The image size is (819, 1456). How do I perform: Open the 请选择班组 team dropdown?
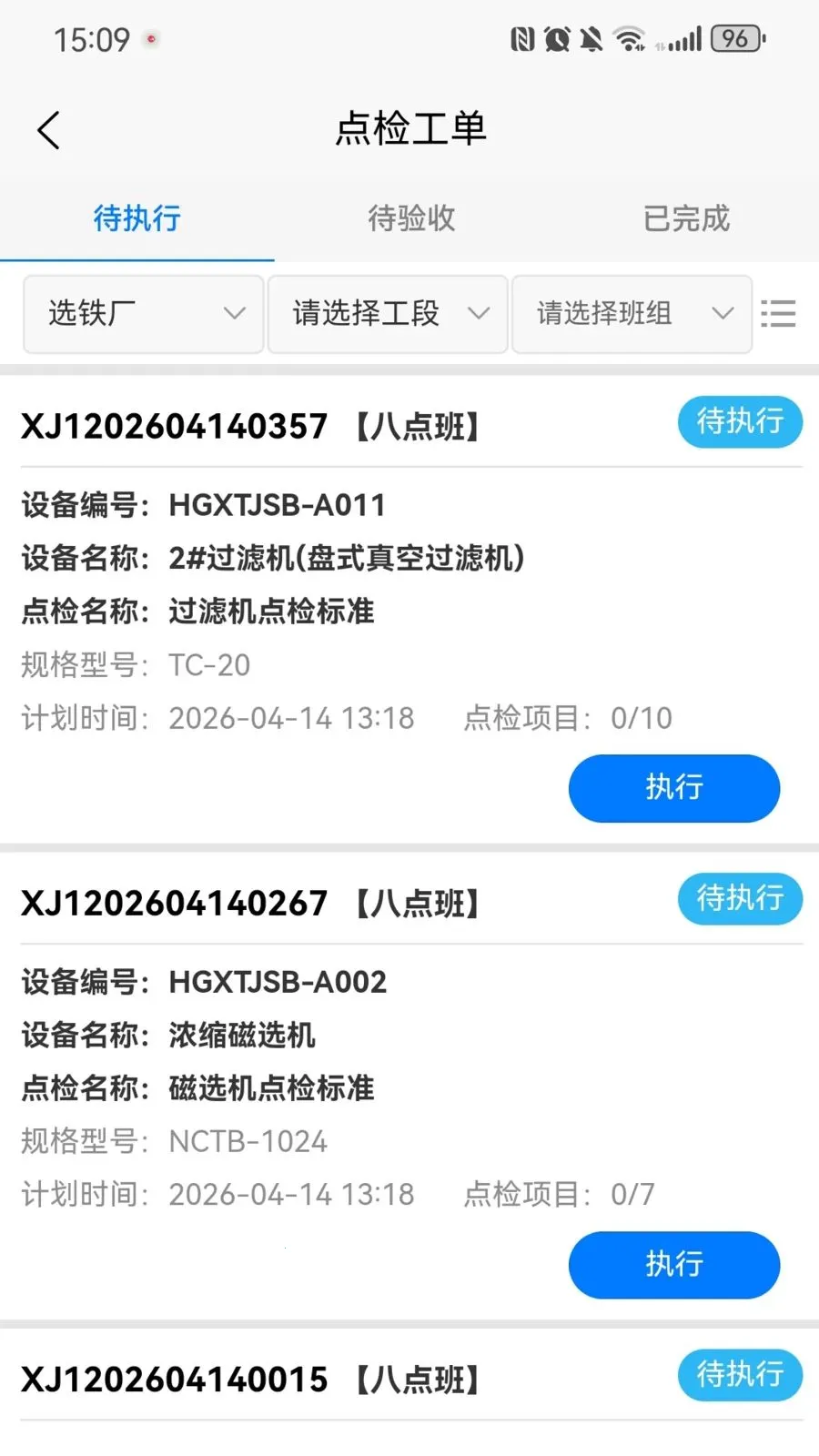coord(632,314)
